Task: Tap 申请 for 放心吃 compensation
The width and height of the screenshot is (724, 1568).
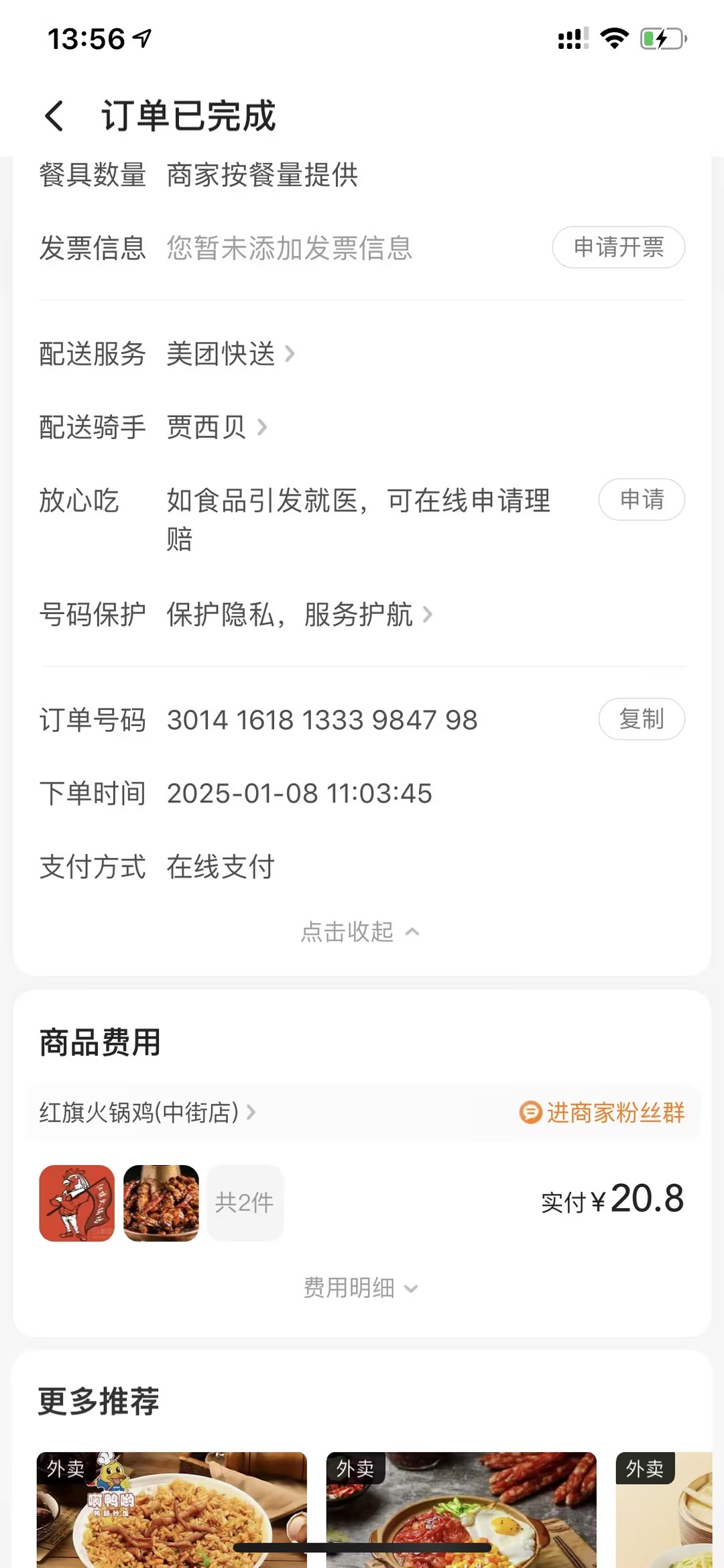Action: click(x=641, y=499)
